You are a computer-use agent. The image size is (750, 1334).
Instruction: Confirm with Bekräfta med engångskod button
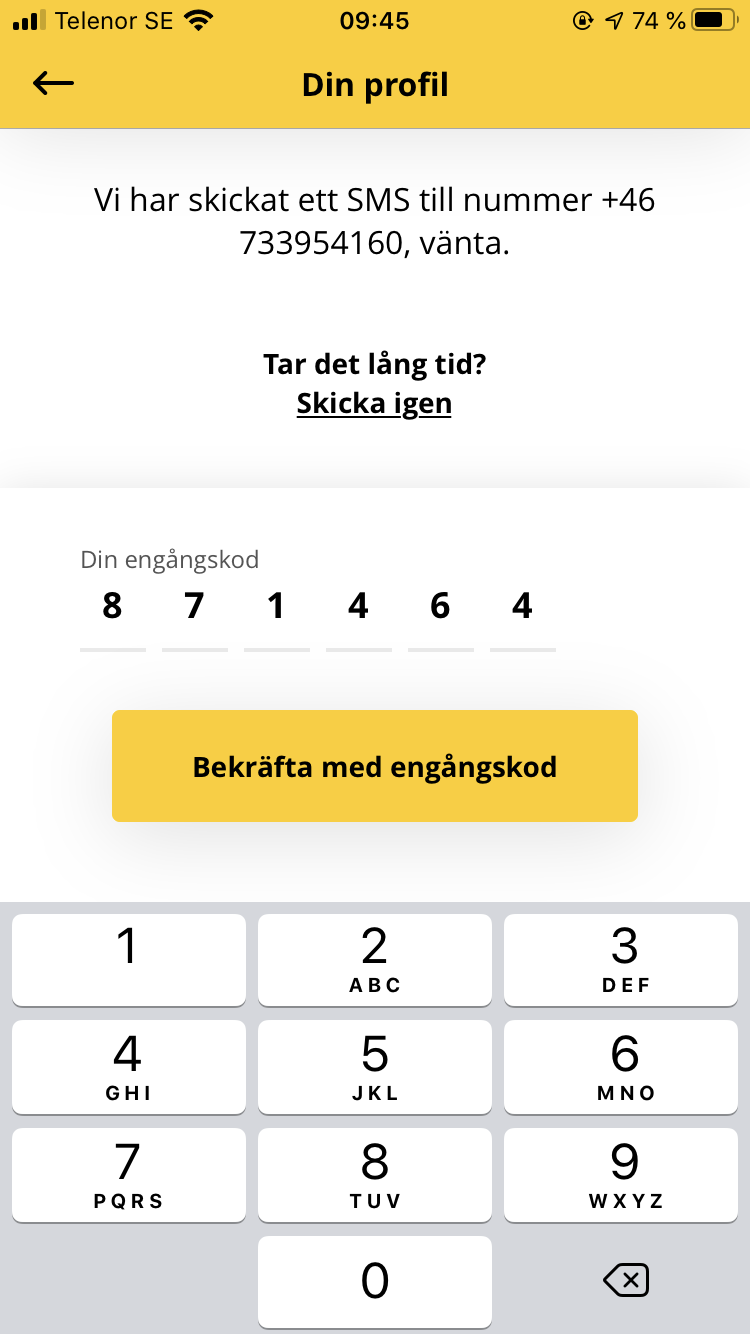coord(375,766)
